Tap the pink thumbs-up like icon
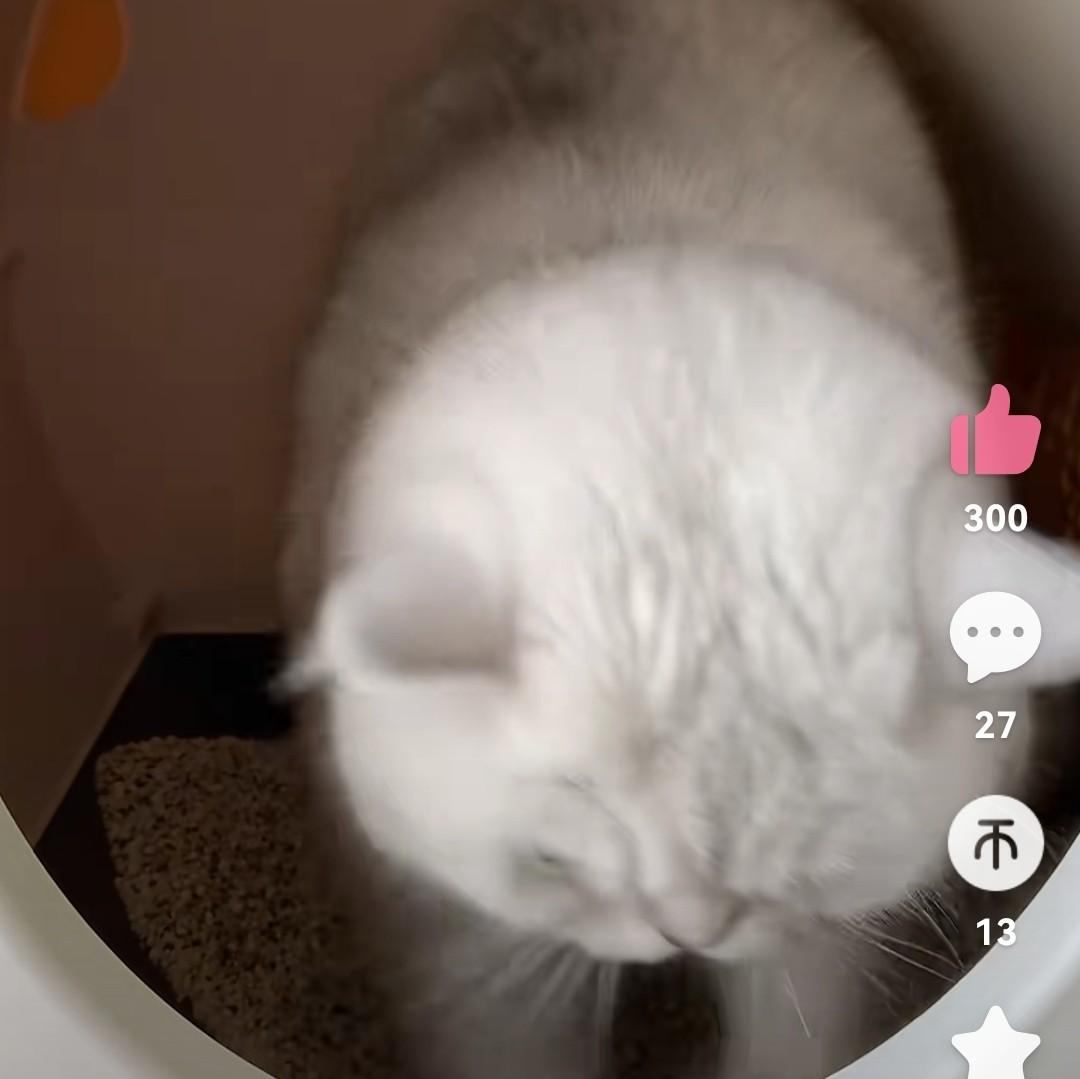 click(x=995, y=432)
